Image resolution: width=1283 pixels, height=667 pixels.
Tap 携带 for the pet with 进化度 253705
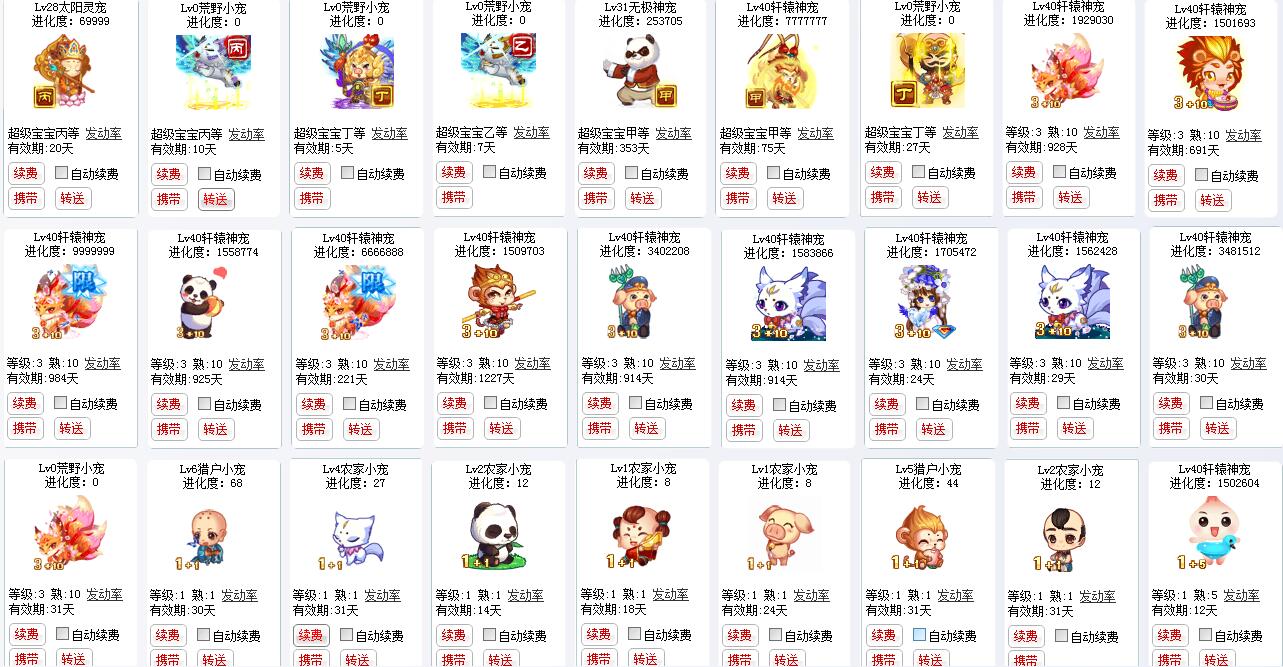pyautogui.click(x=595, y=198)
